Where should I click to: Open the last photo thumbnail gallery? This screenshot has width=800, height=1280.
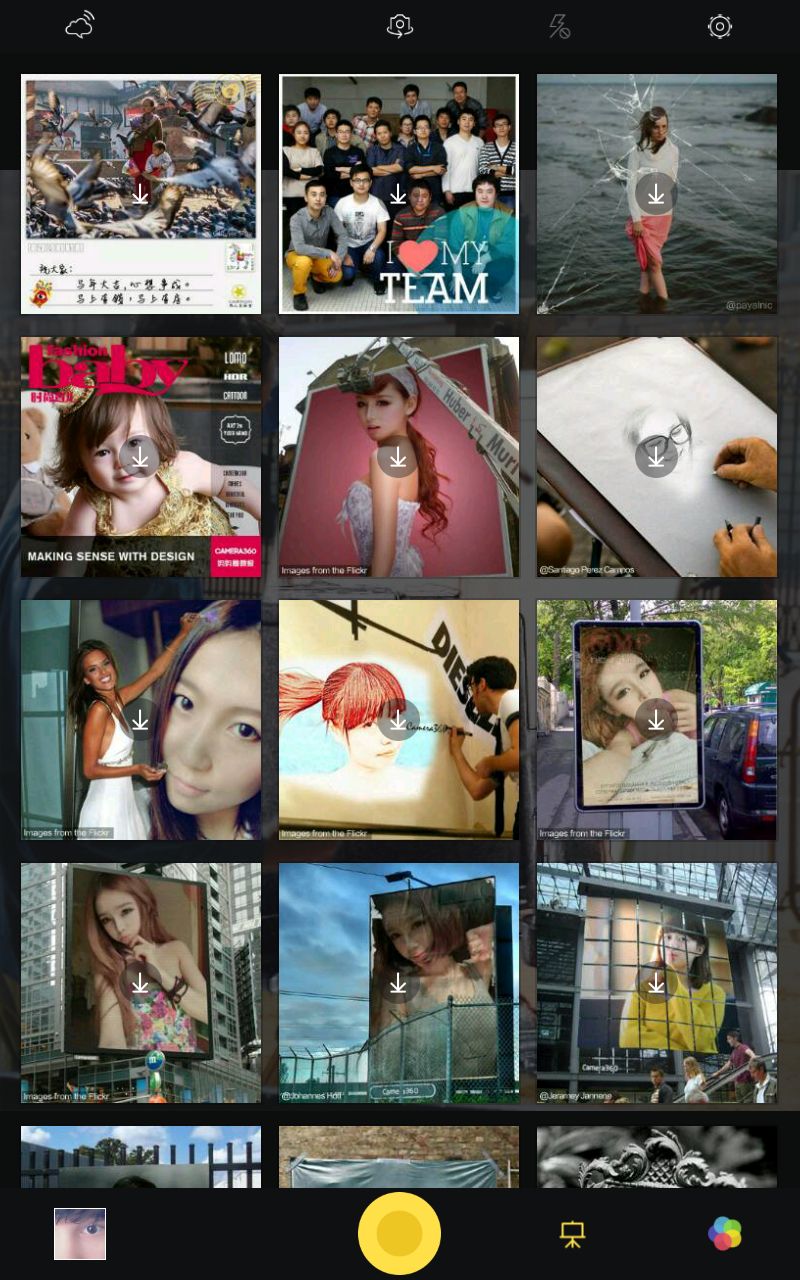point(80,1233)
